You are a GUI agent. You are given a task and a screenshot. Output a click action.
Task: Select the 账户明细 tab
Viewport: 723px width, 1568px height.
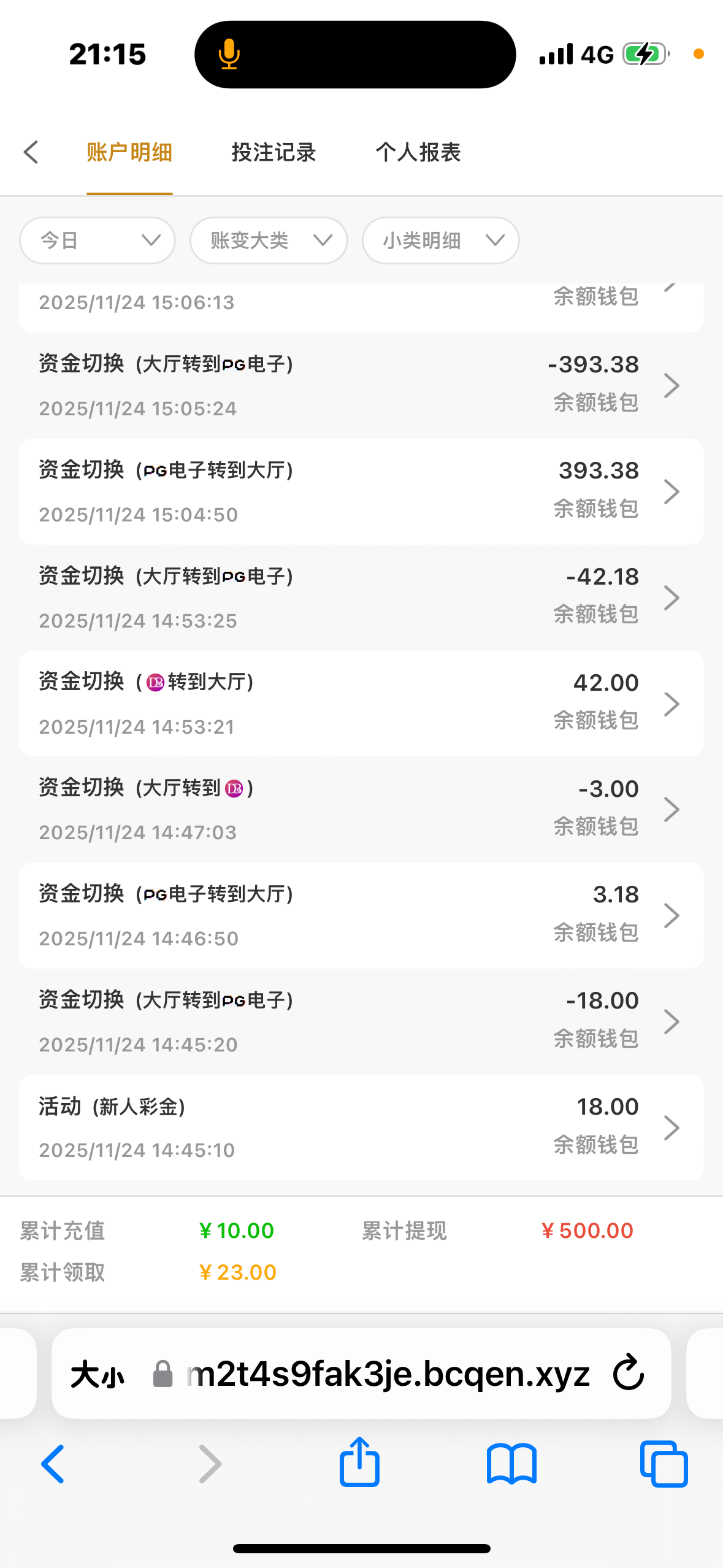click(129, 152)
